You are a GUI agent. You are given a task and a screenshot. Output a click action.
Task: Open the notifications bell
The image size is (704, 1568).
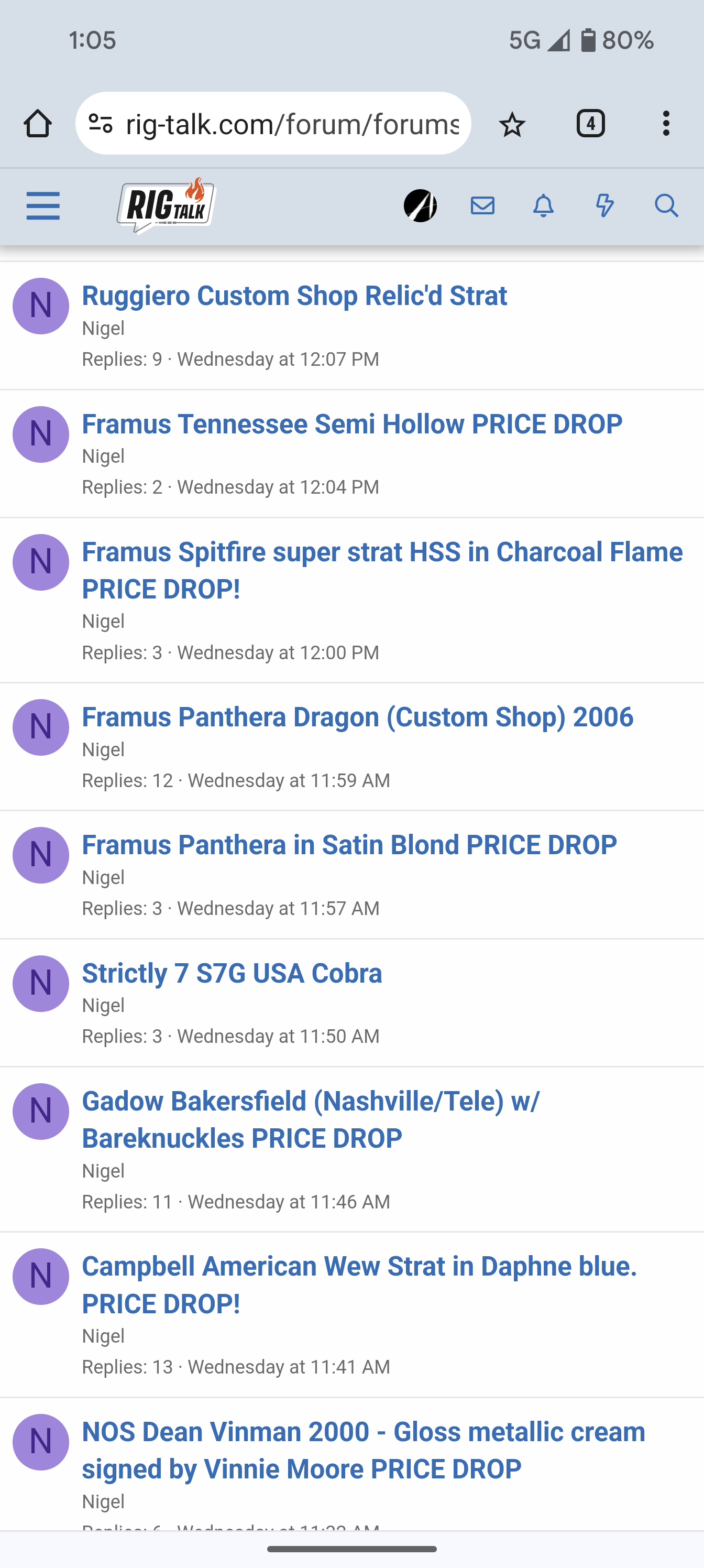[x=543, y=206]
